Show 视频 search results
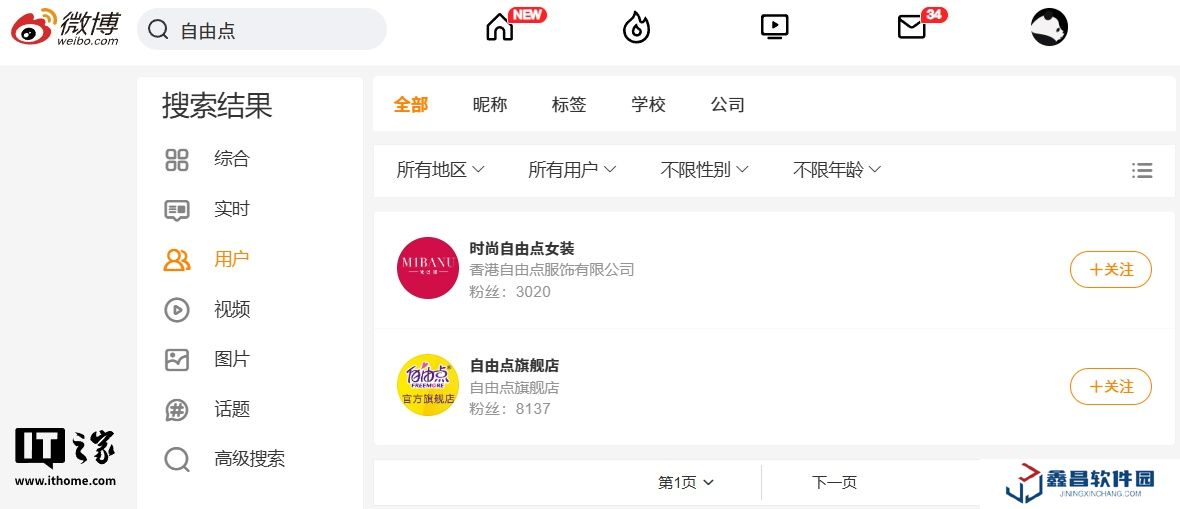The height and width of the screenshot is (509, 1180). pos(230,310)
